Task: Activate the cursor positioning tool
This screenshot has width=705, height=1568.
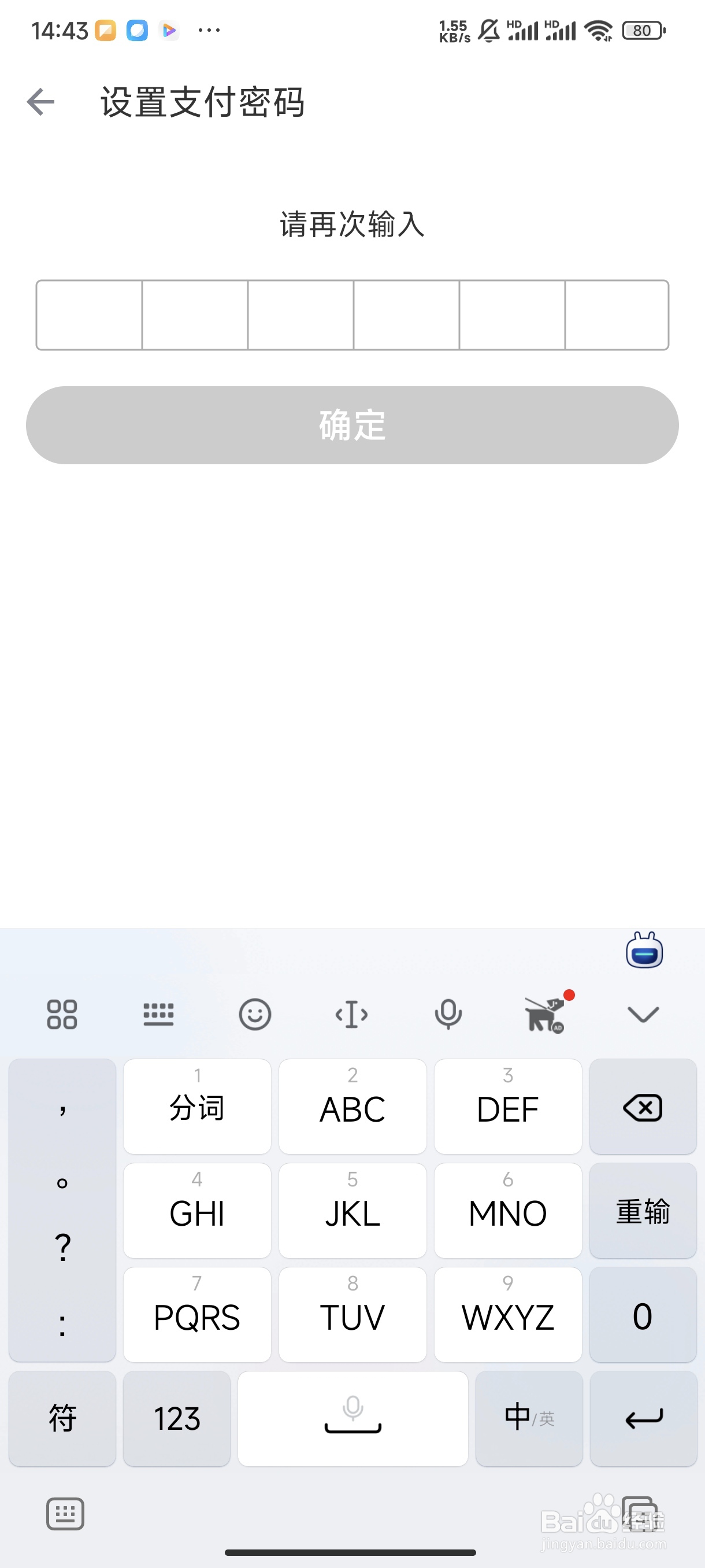Action: pyautogui.click(x=352, y=1014)
